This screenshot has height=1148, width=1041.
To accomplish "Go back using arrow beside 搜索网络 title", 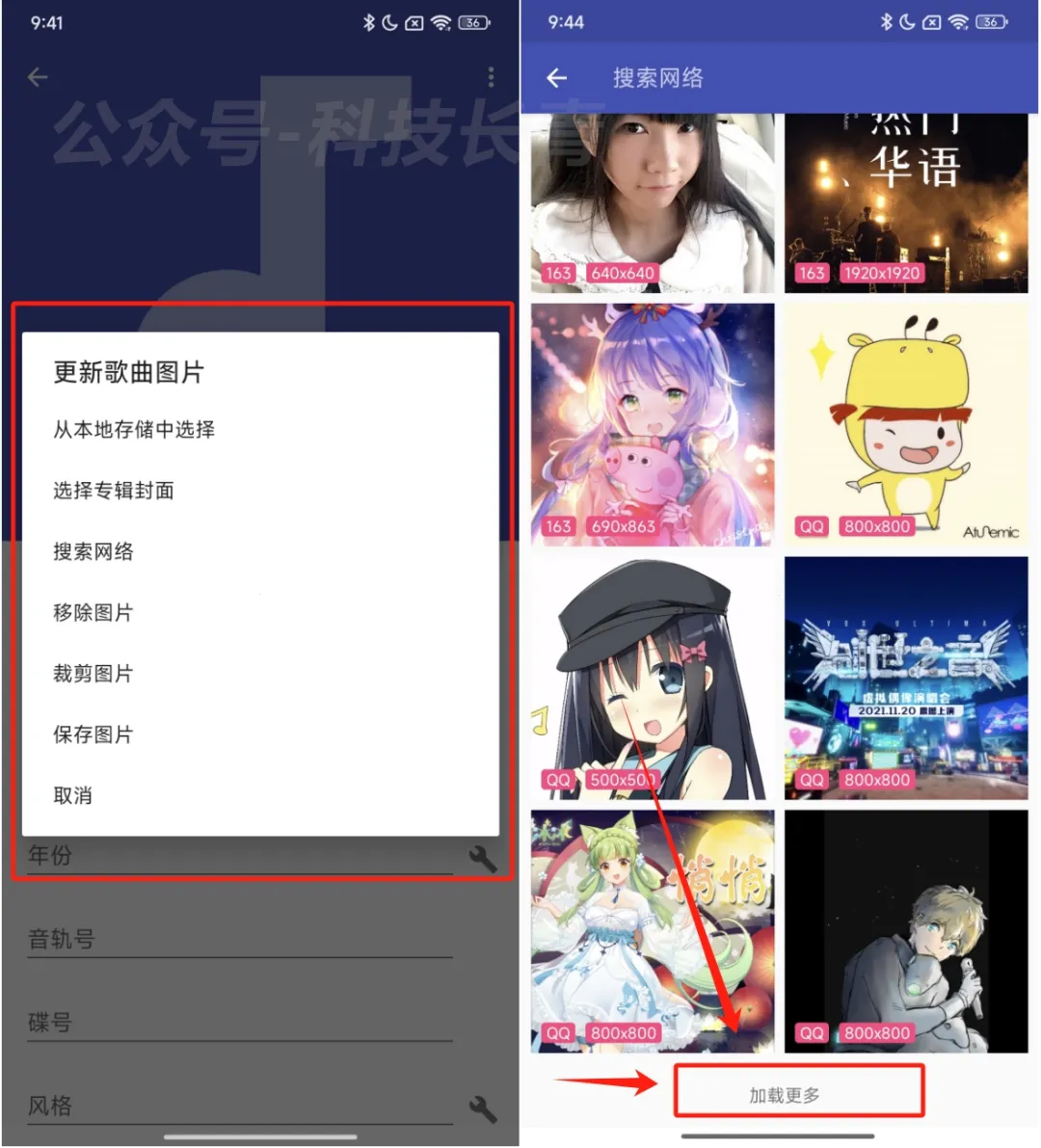I will (x=556, y=78).
